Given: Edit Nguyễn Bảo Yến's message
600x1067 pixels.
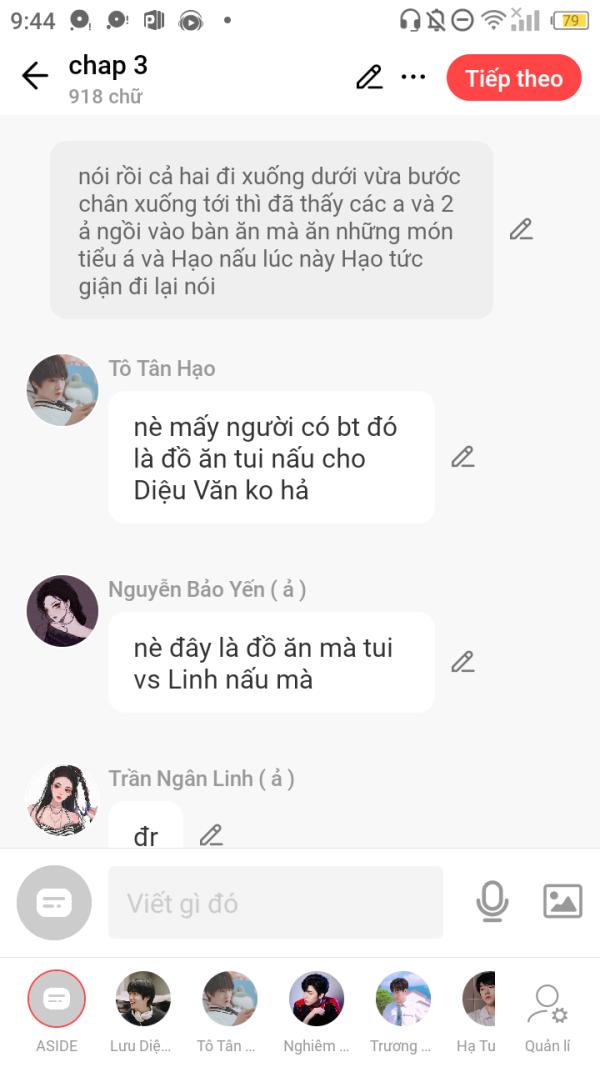Looking at the screenshot, I should point(463,661).
